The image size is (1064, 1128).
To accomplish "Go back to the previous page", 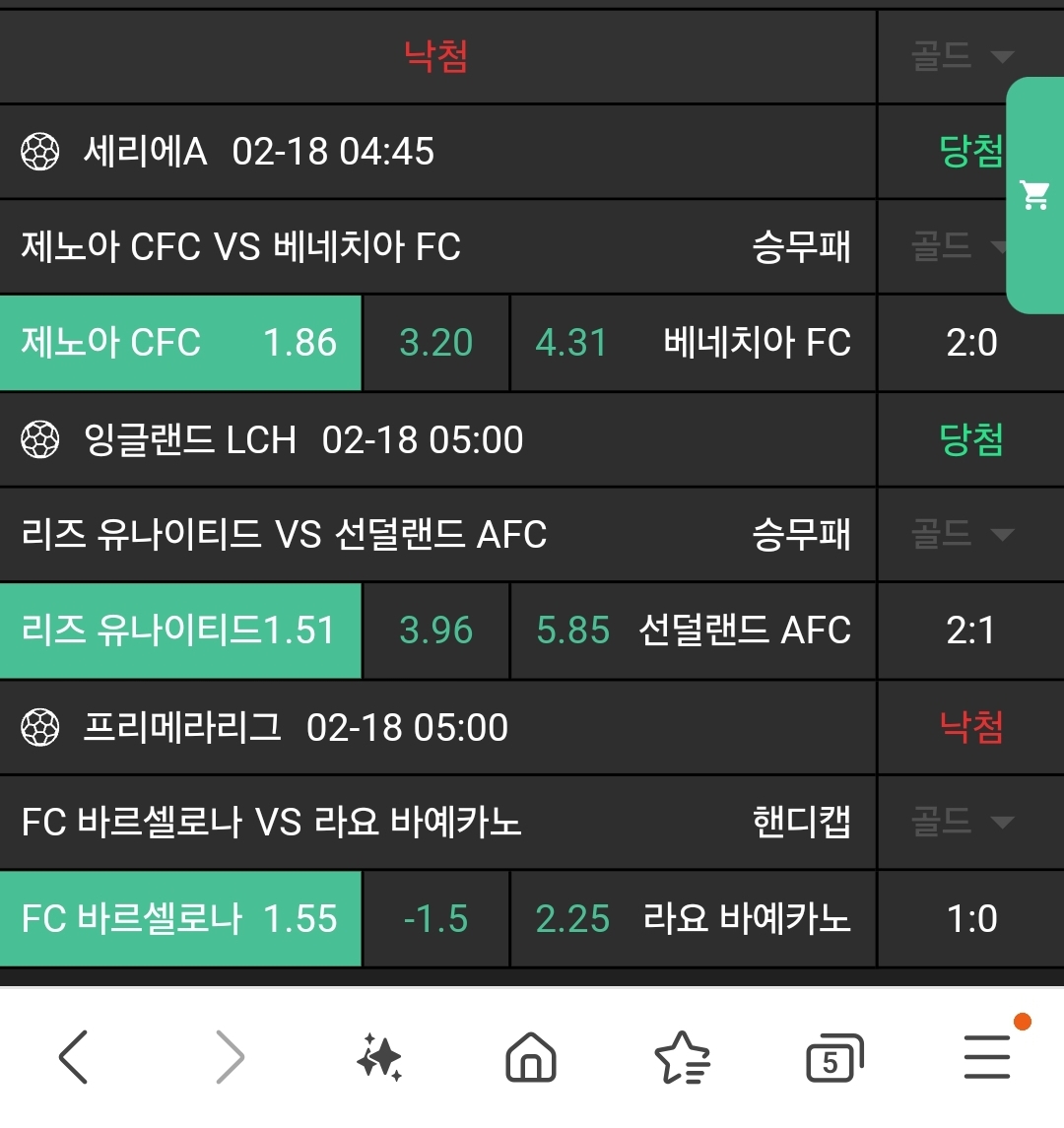I will (x=74, y=1057).
